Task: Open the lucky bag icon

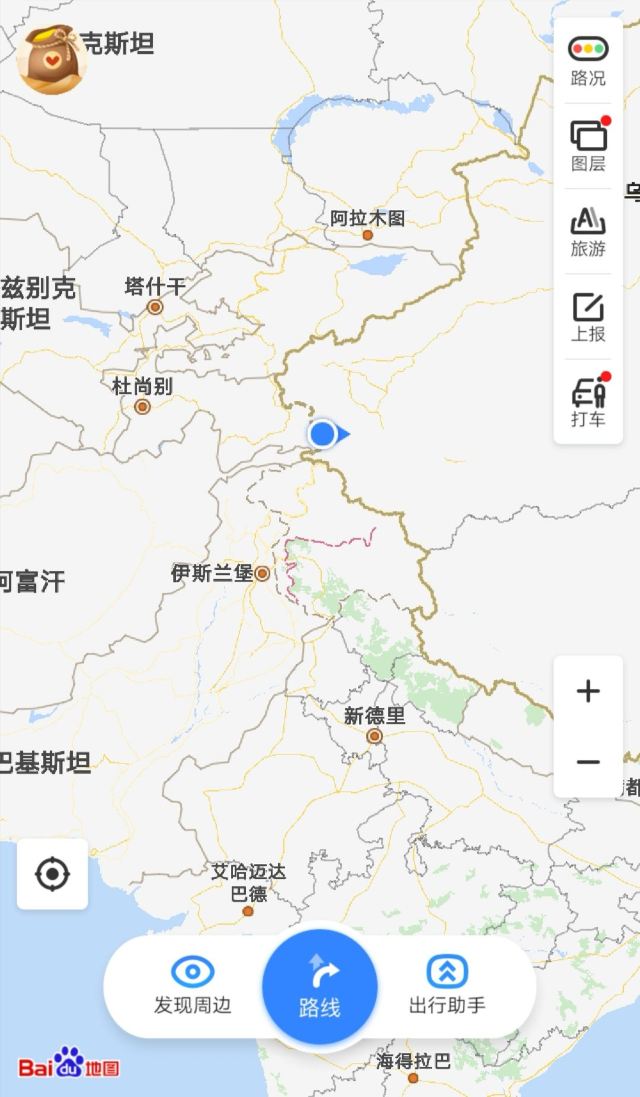Action: point(51,59)
